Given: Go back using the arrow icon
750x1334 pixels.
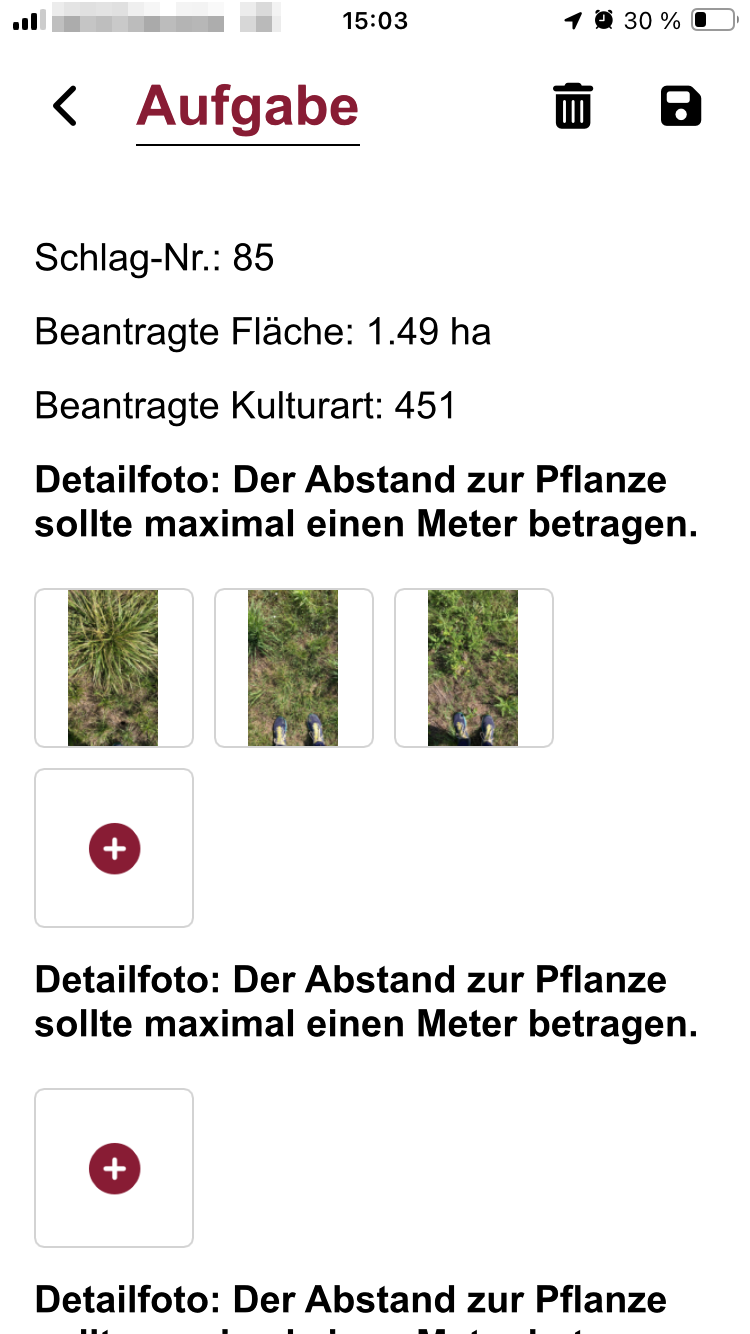Looking at the screenshot, I should click(65, 106).
